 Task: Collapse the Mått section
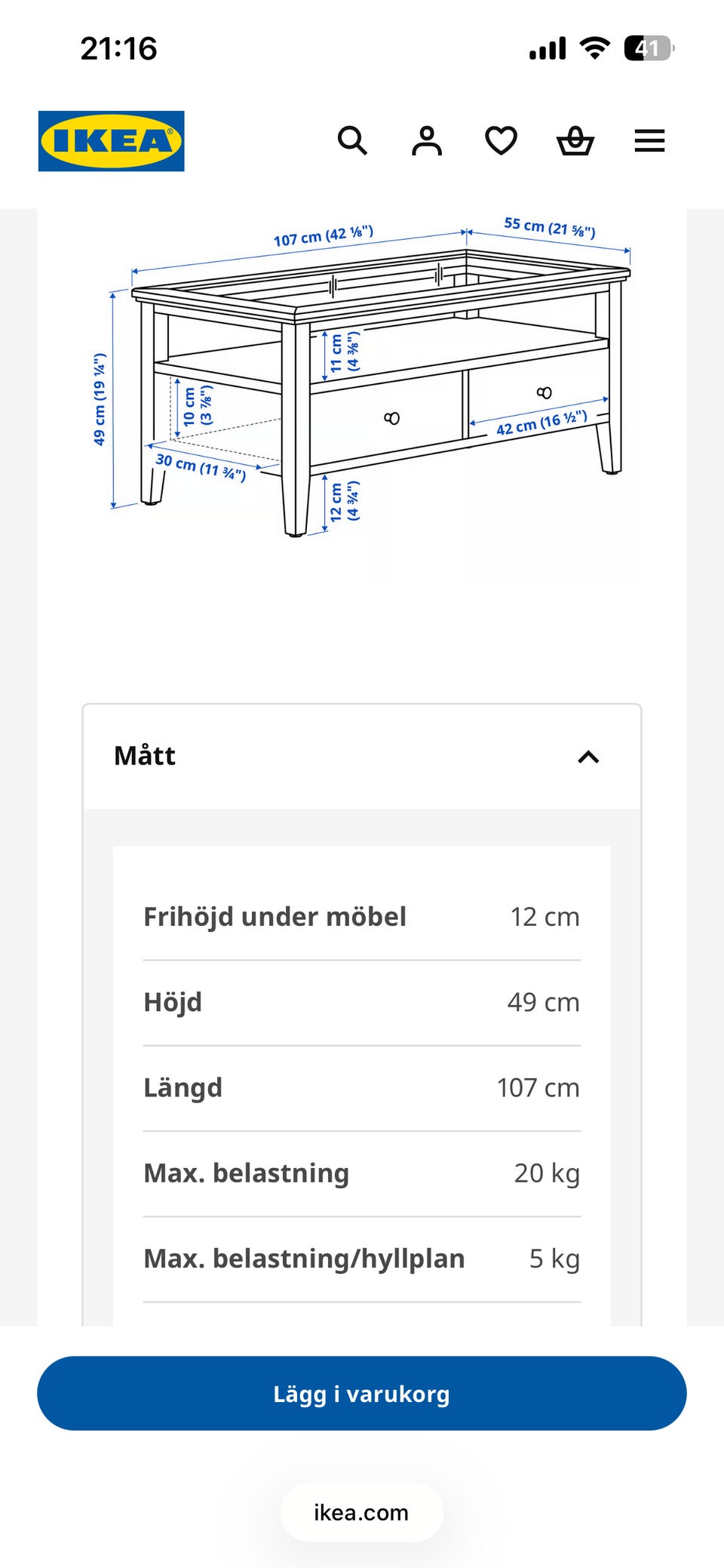pos(362,757)
